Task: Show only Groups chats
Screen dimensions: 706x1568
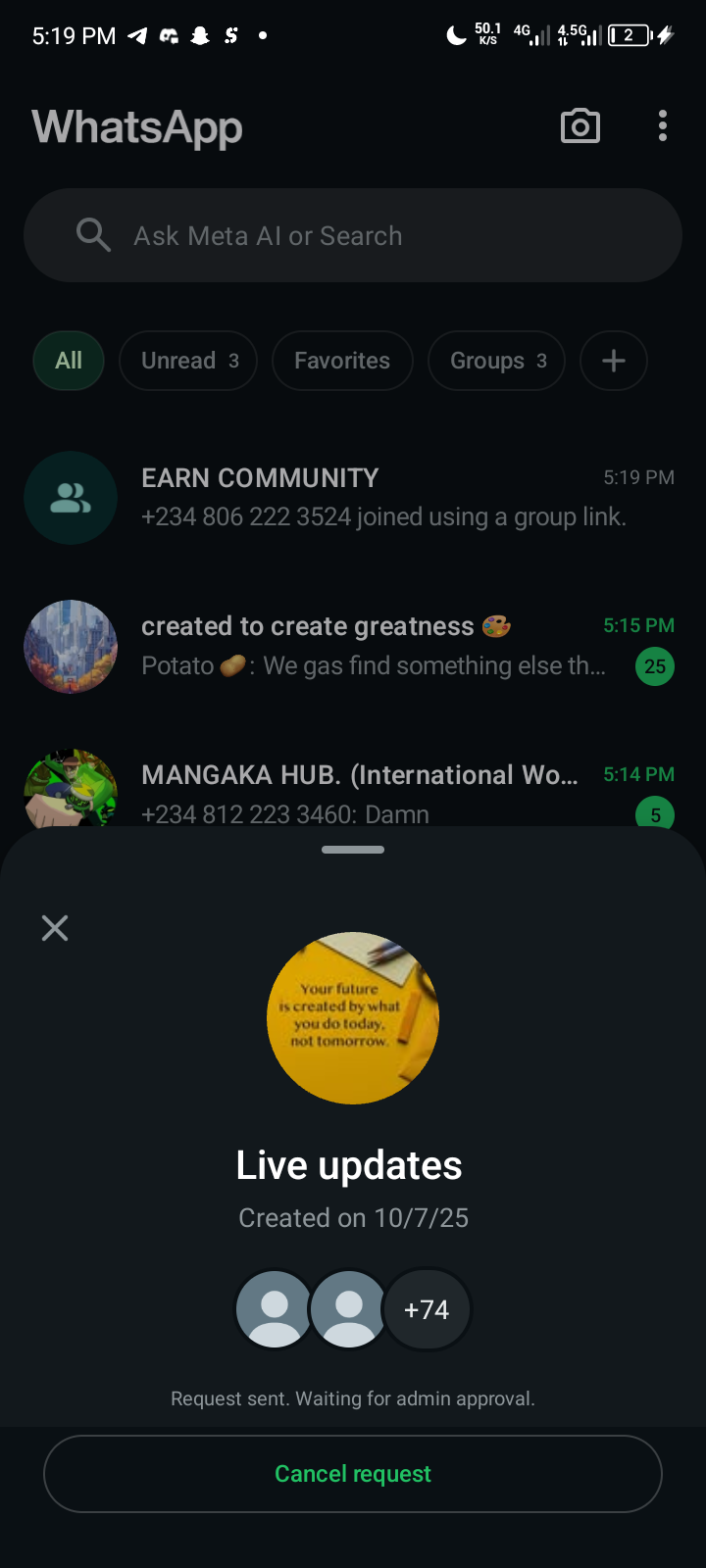Action: coord(497,361)
